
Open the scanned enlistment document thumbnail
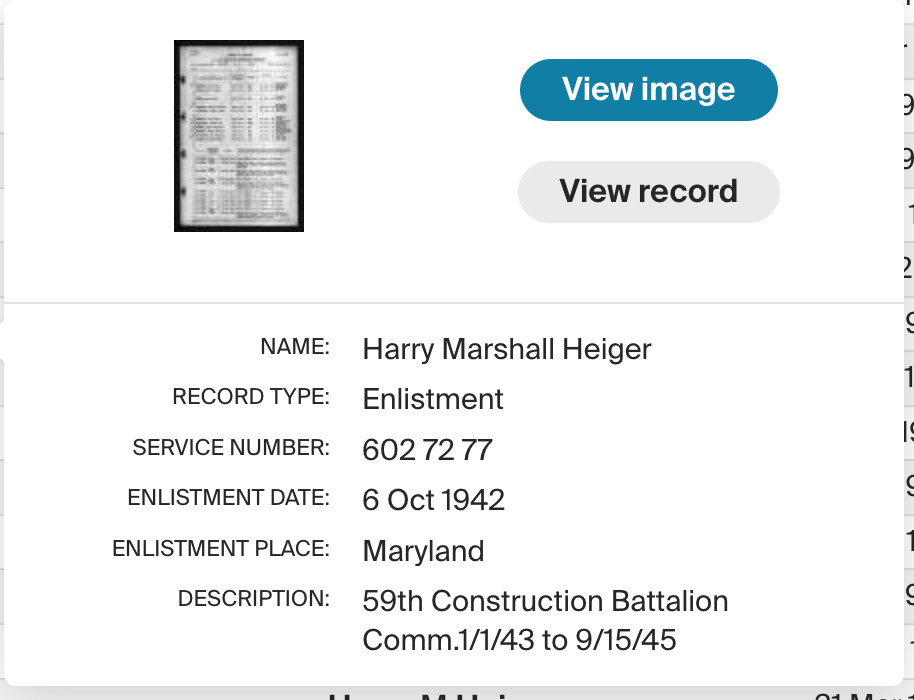click(x=239, y=136)
